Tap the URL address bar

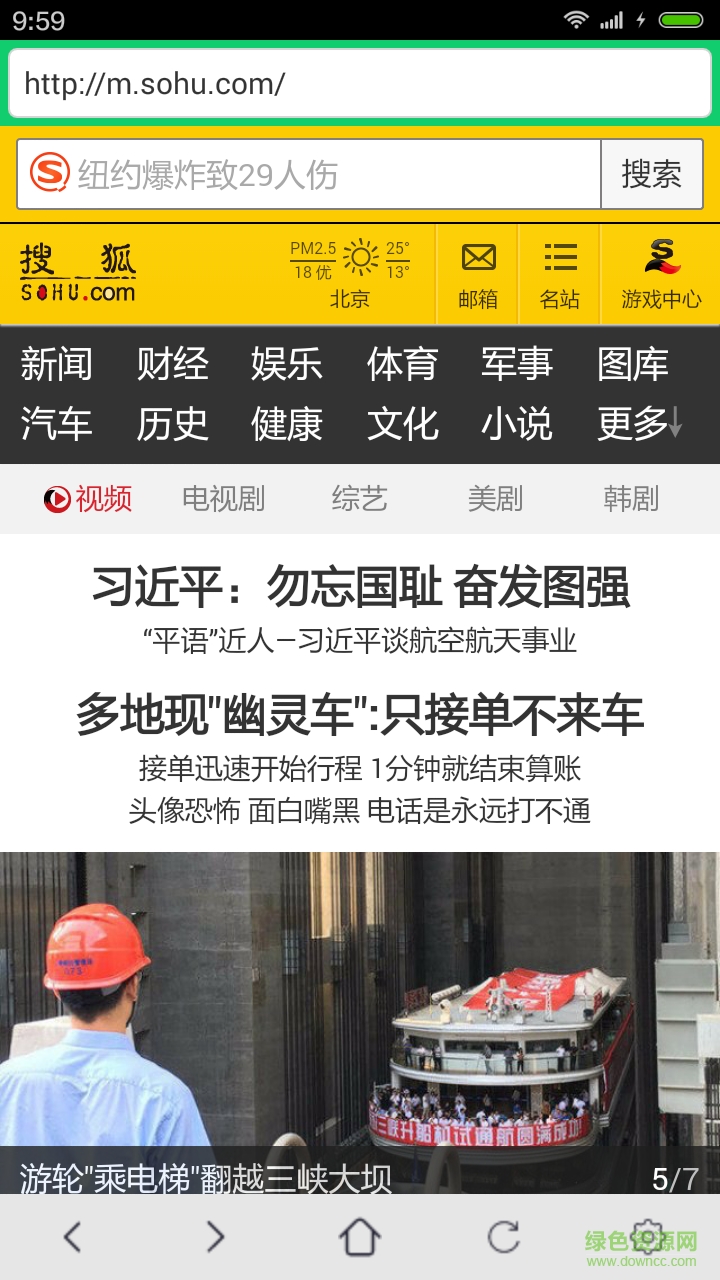click(360, 84)
